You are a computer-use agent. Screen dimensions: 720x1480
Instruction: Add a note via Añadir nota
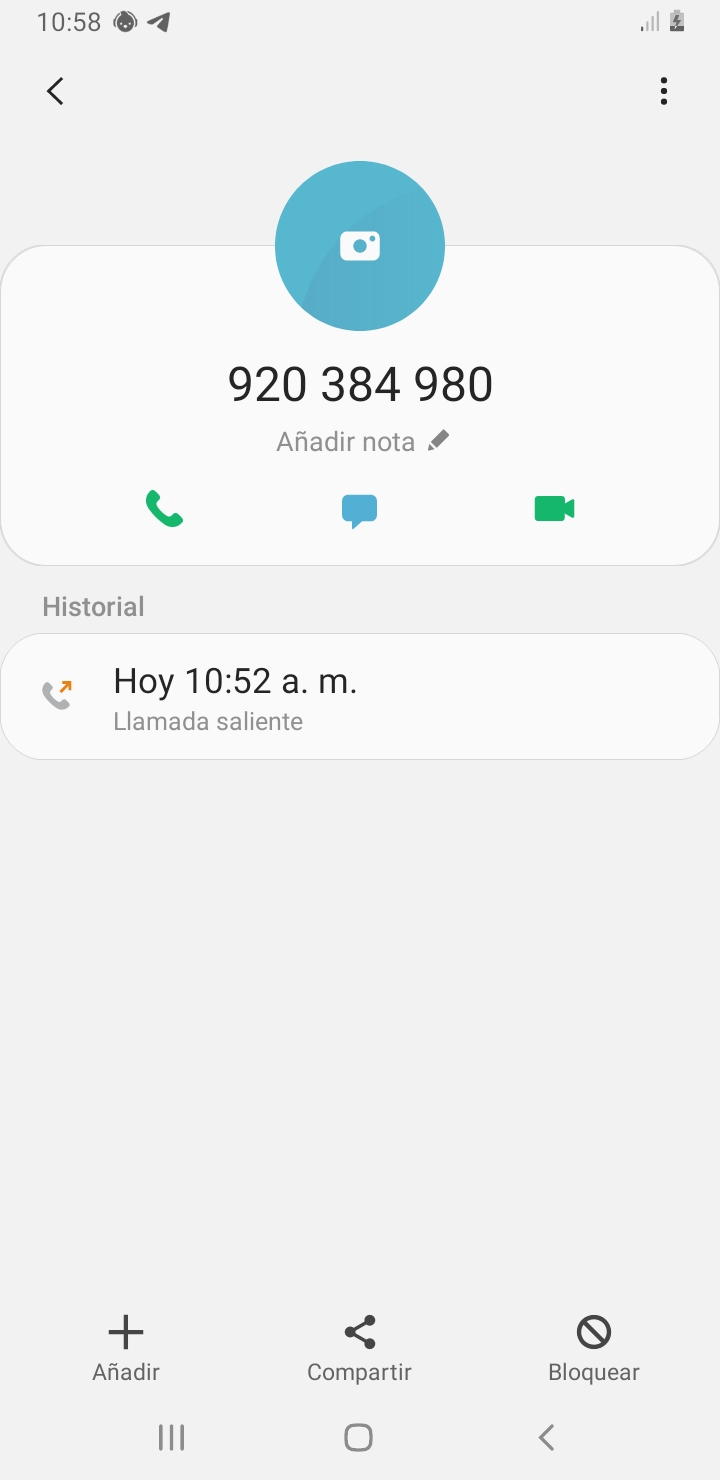[x=362, y=441]
